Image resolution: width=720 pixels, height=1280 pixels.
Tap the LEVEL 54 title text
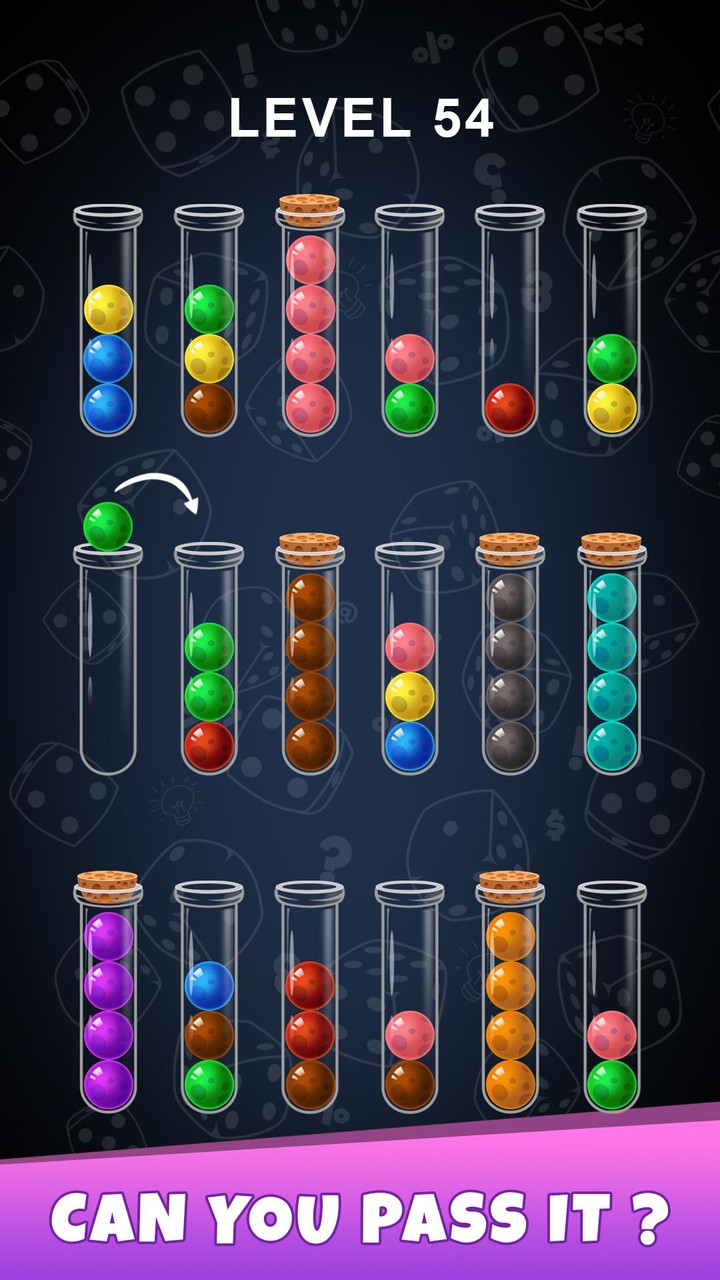[x=362, y=118]
